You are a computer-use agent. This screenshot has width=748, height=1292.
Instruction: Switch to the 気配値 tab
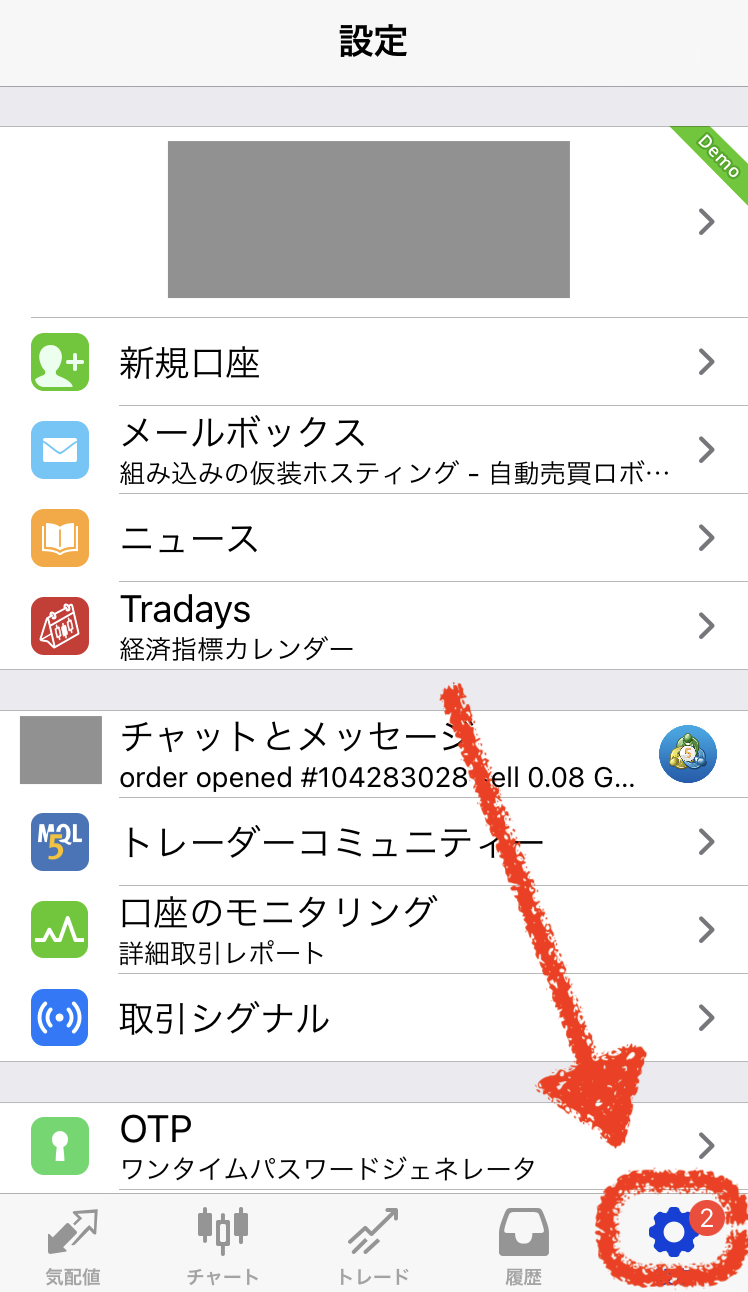point(73,1245)
